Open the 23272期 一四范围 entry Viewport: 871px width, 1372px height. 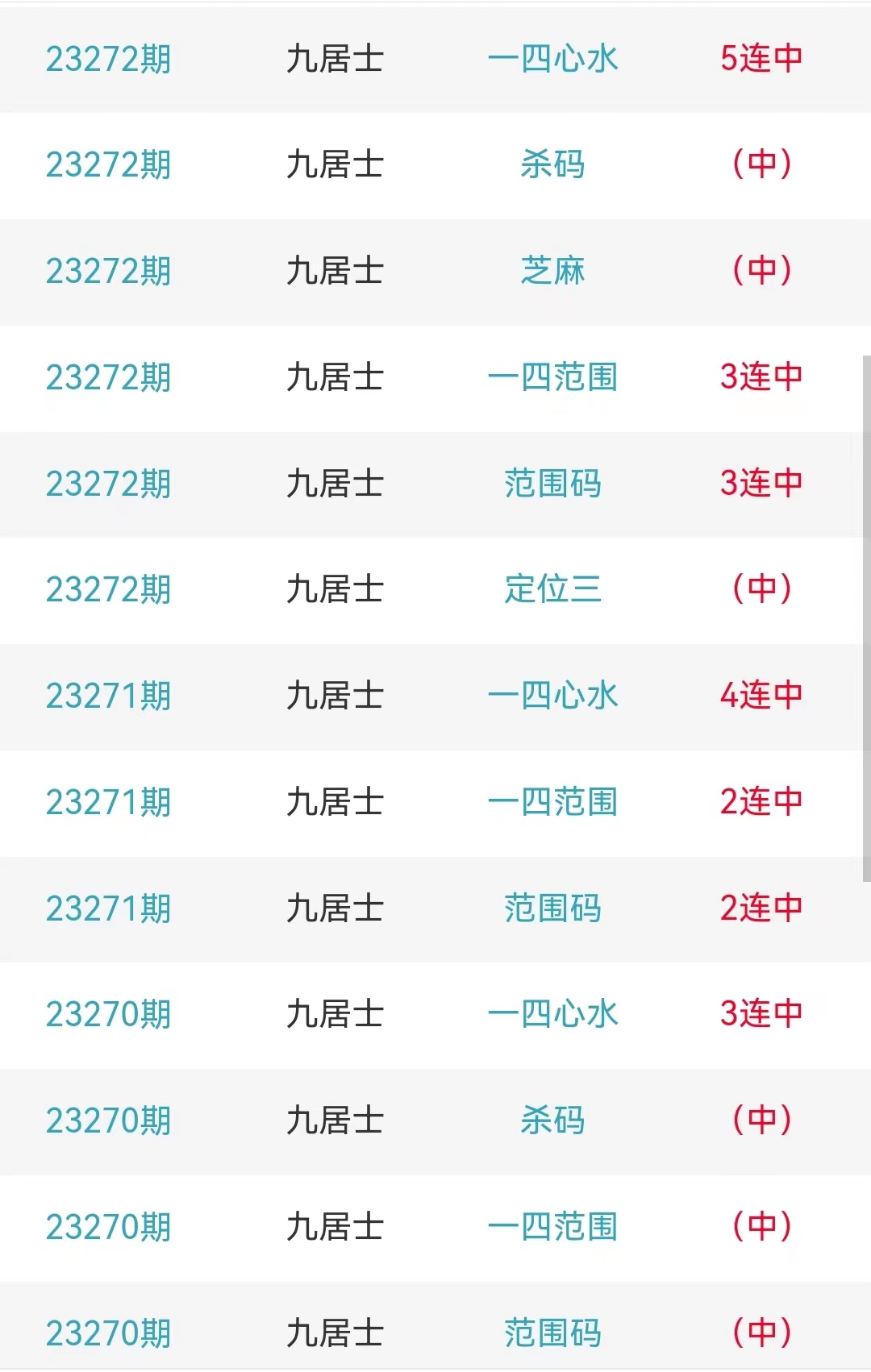point(552,377)
